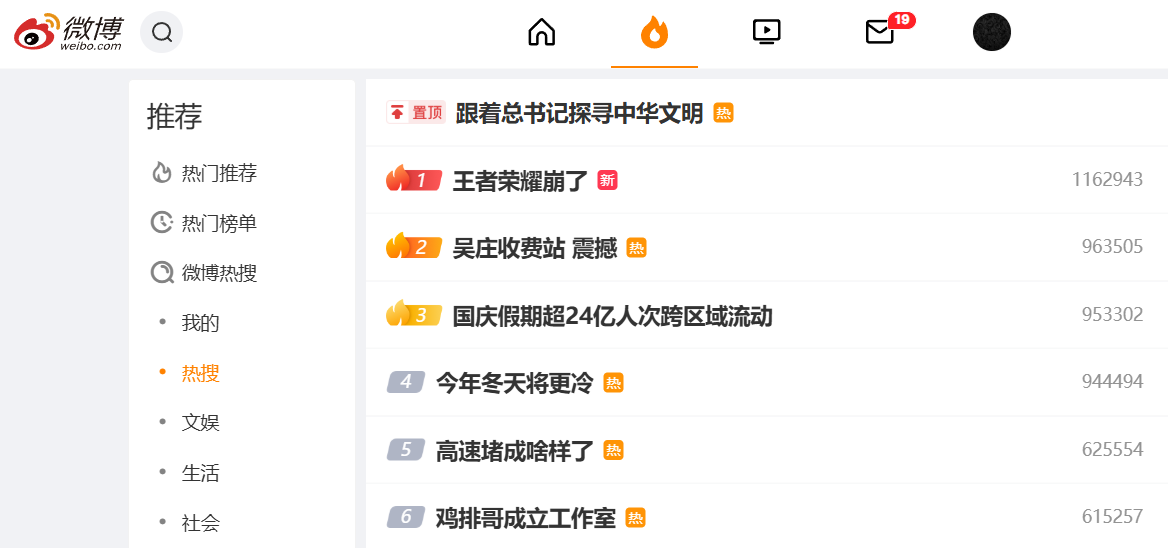Open 热门榜单 in the sidebar
The height and width of the screenshot is (548, 1168).
click(218, 223)
